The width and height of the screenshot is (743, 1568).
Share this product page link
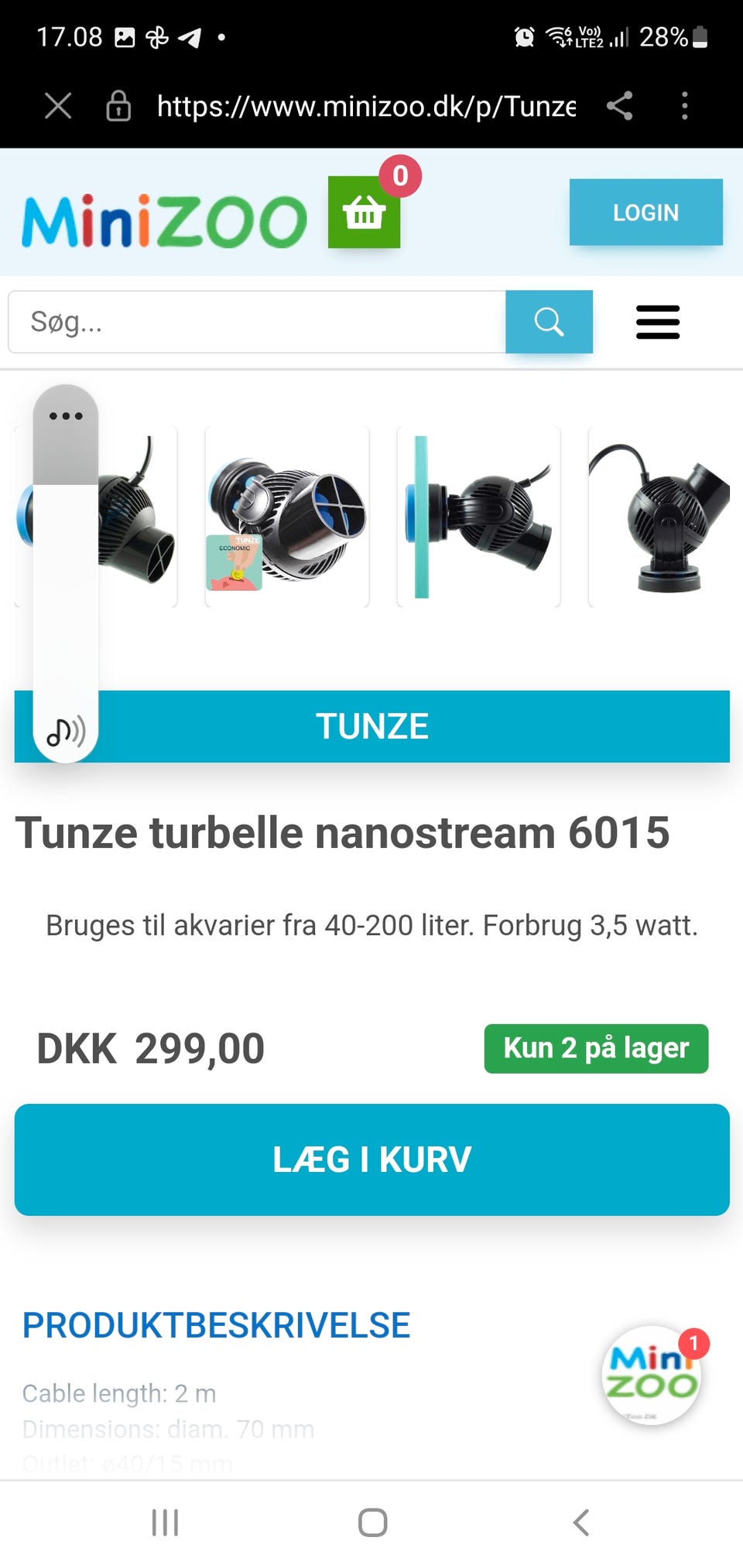pos(619,106)
